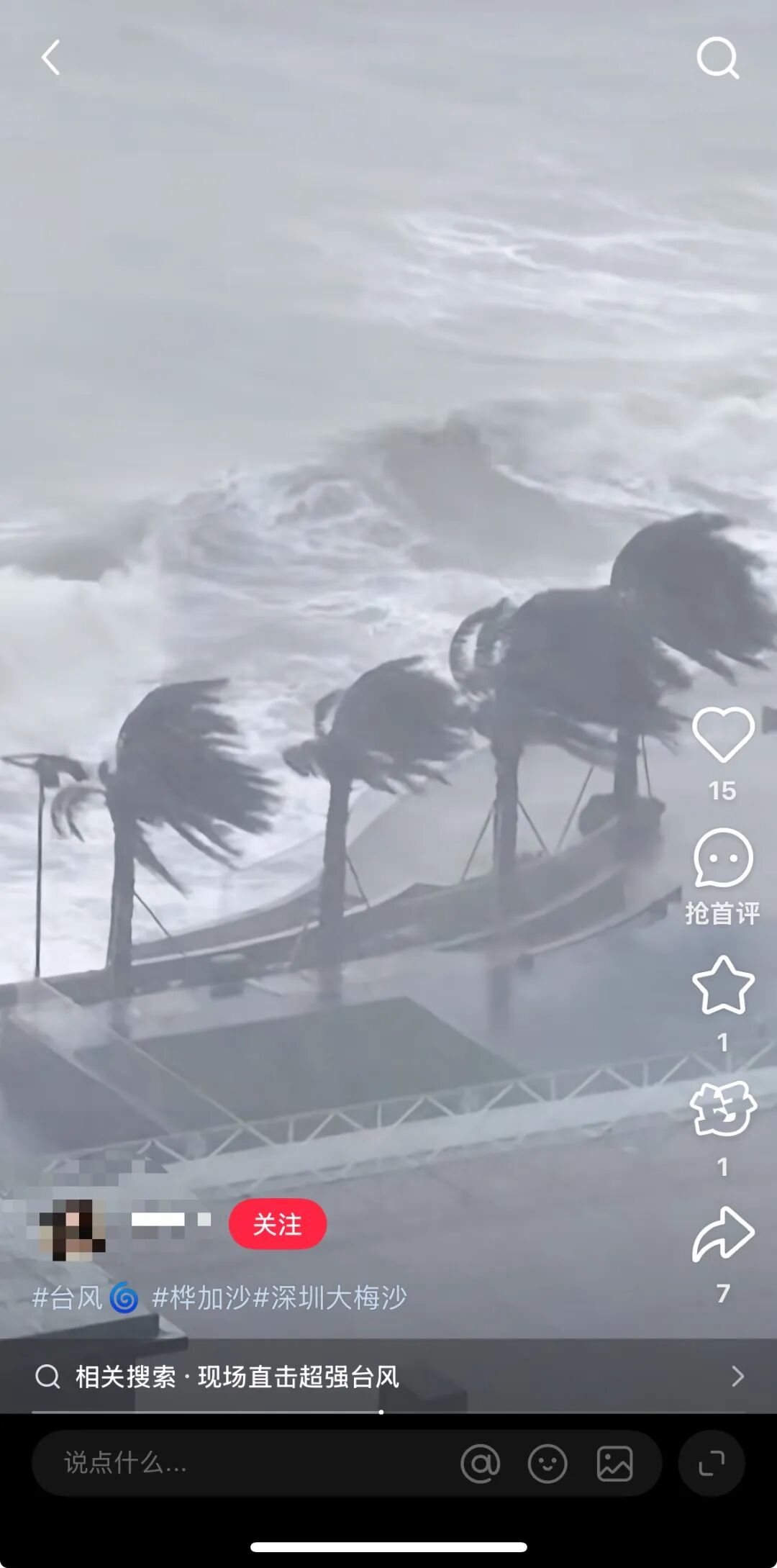
Task: Attach an image to your comment
Action: [x=614, y=1463]
